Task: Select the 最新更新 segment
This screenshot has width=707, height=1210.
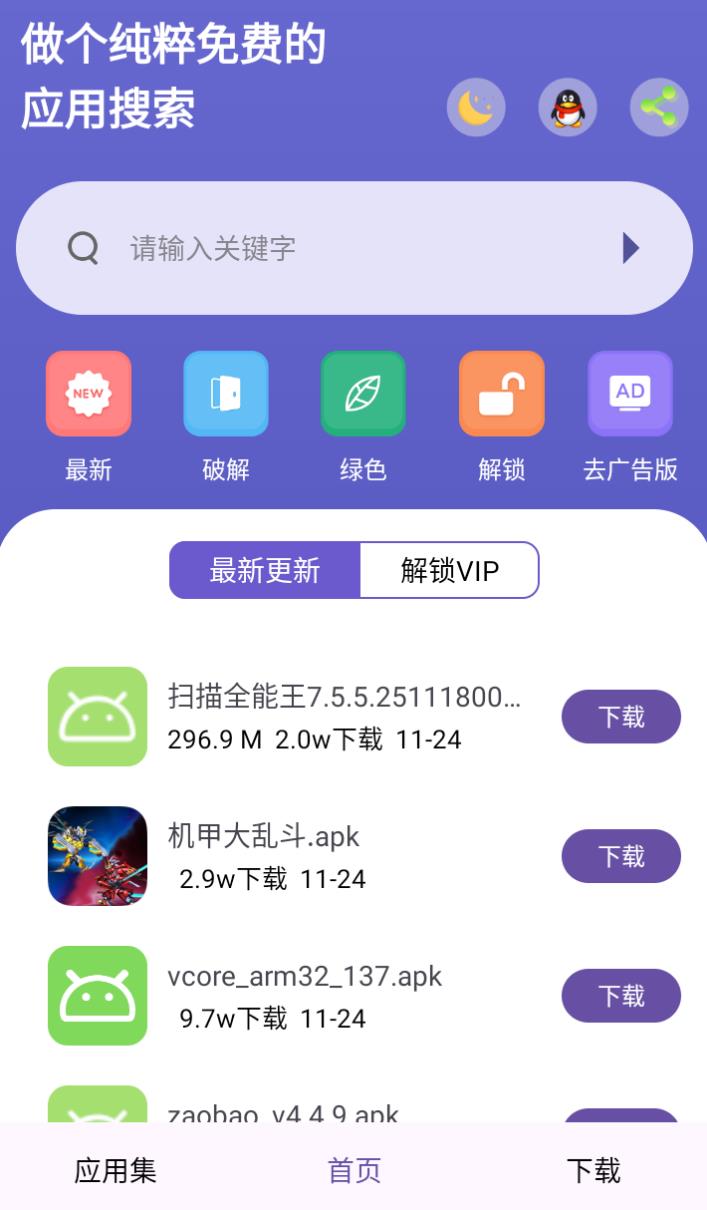Action: pos(265,570)
